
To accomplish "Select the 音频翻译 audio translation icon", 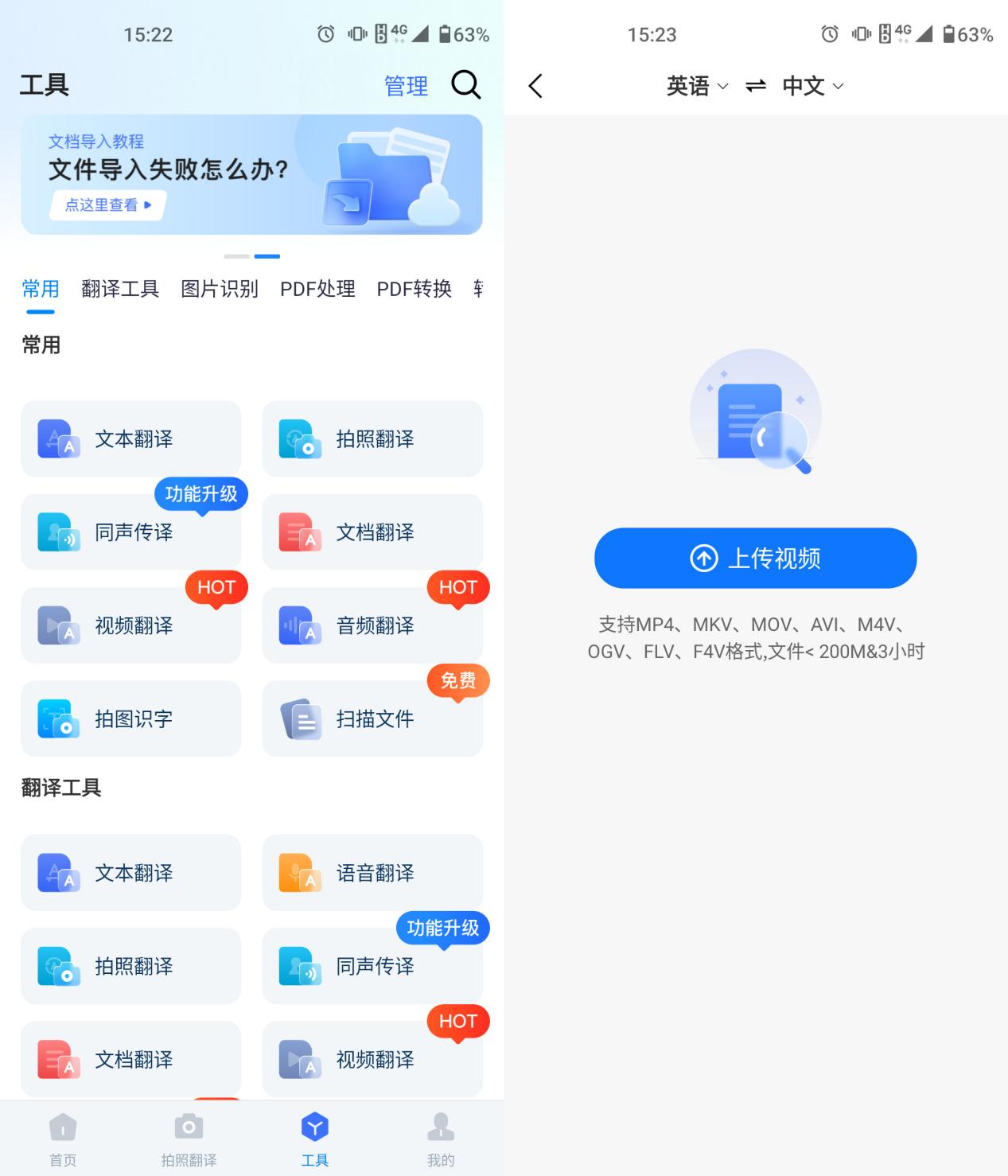I will tap(372, 625).
